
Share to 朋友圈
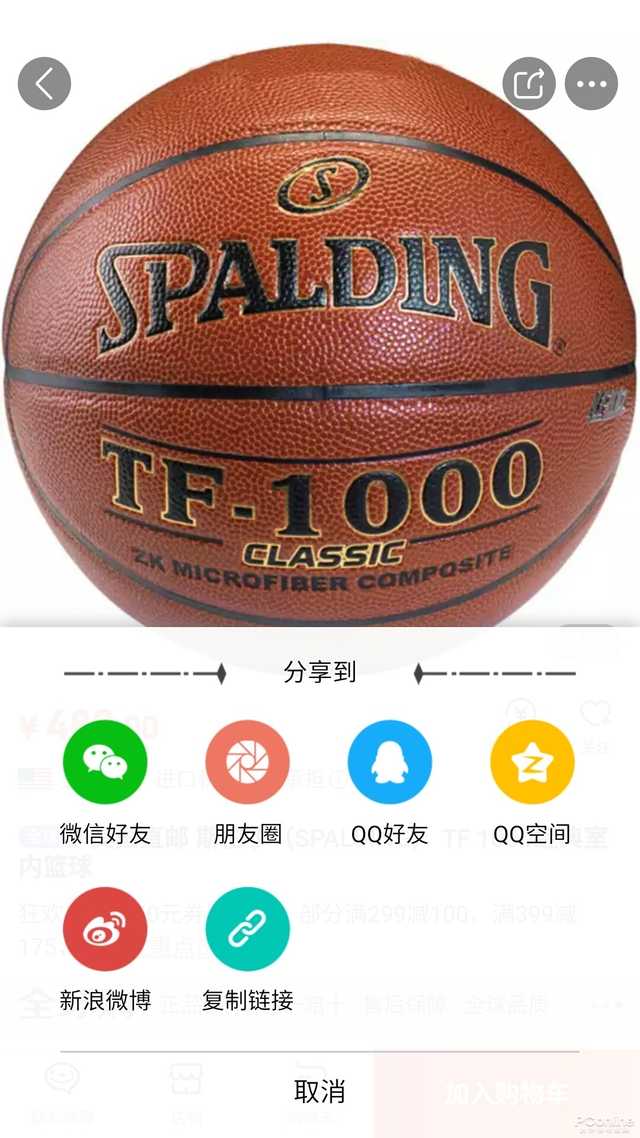coord(247,762)
